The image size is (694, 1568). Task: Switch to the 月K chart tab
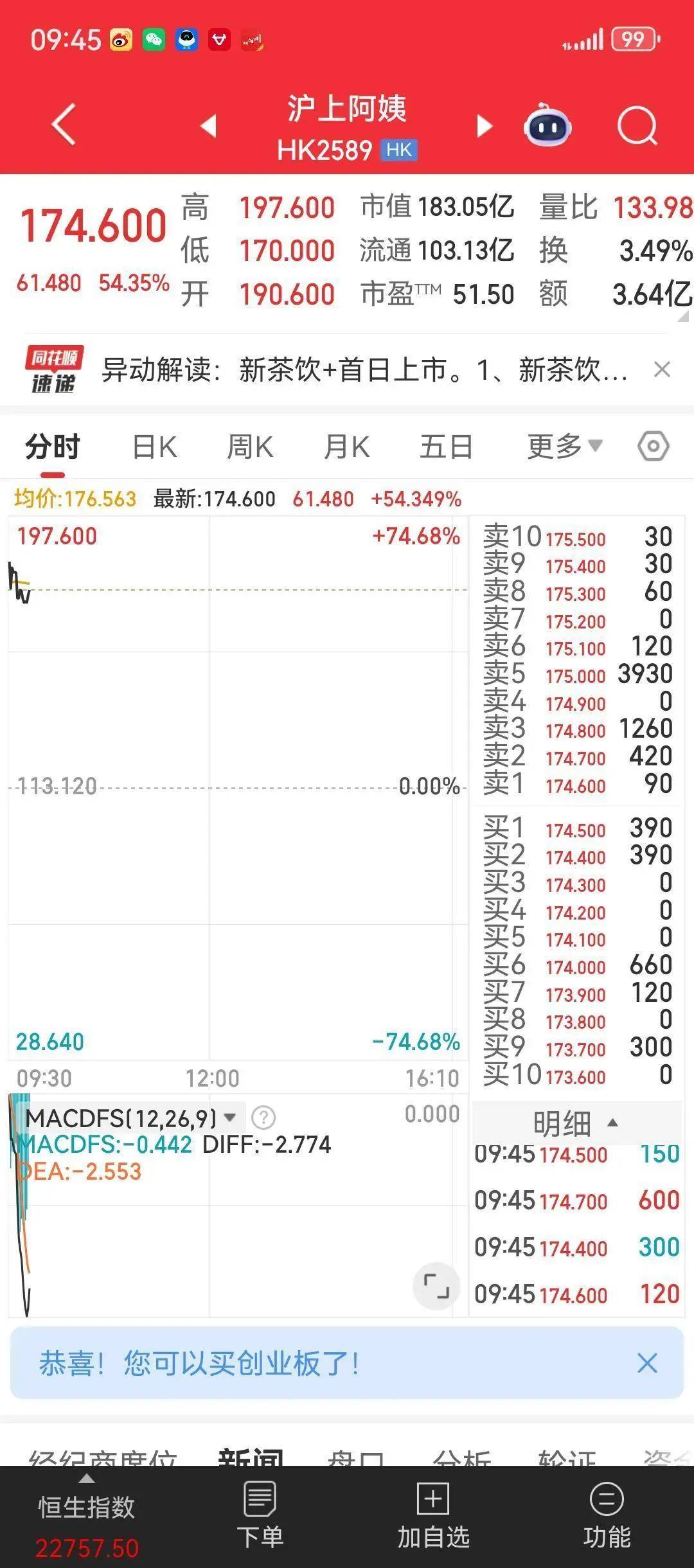point(346,447)
